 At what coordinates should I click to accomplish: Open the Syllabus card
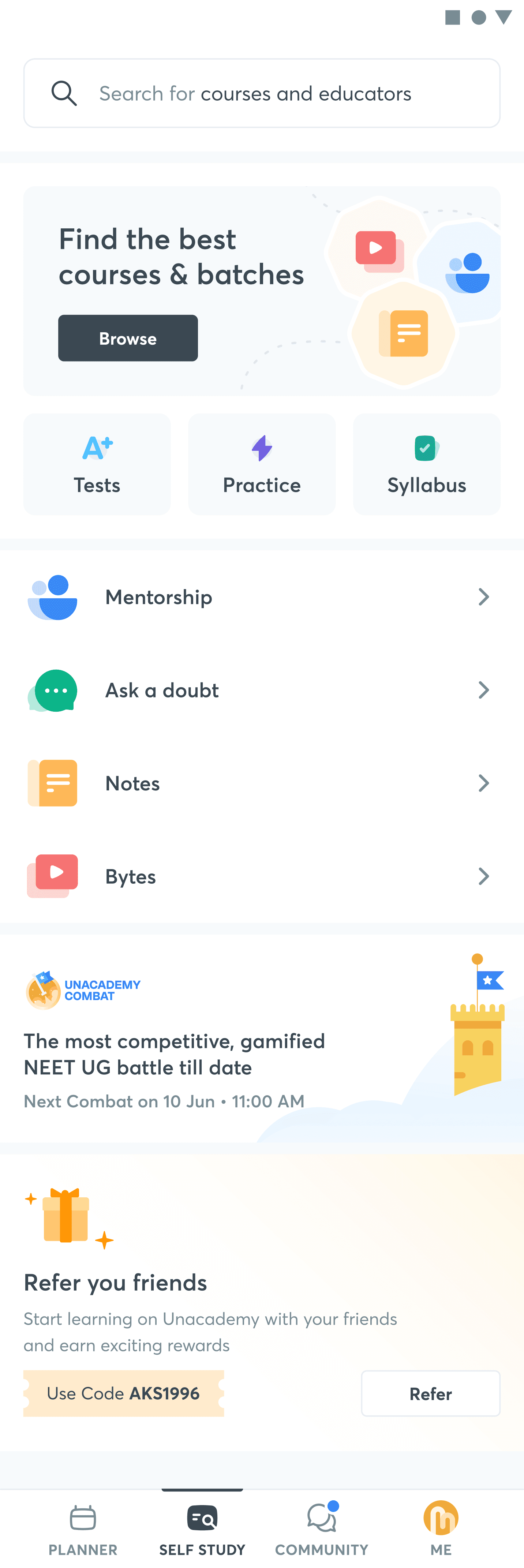427,464
